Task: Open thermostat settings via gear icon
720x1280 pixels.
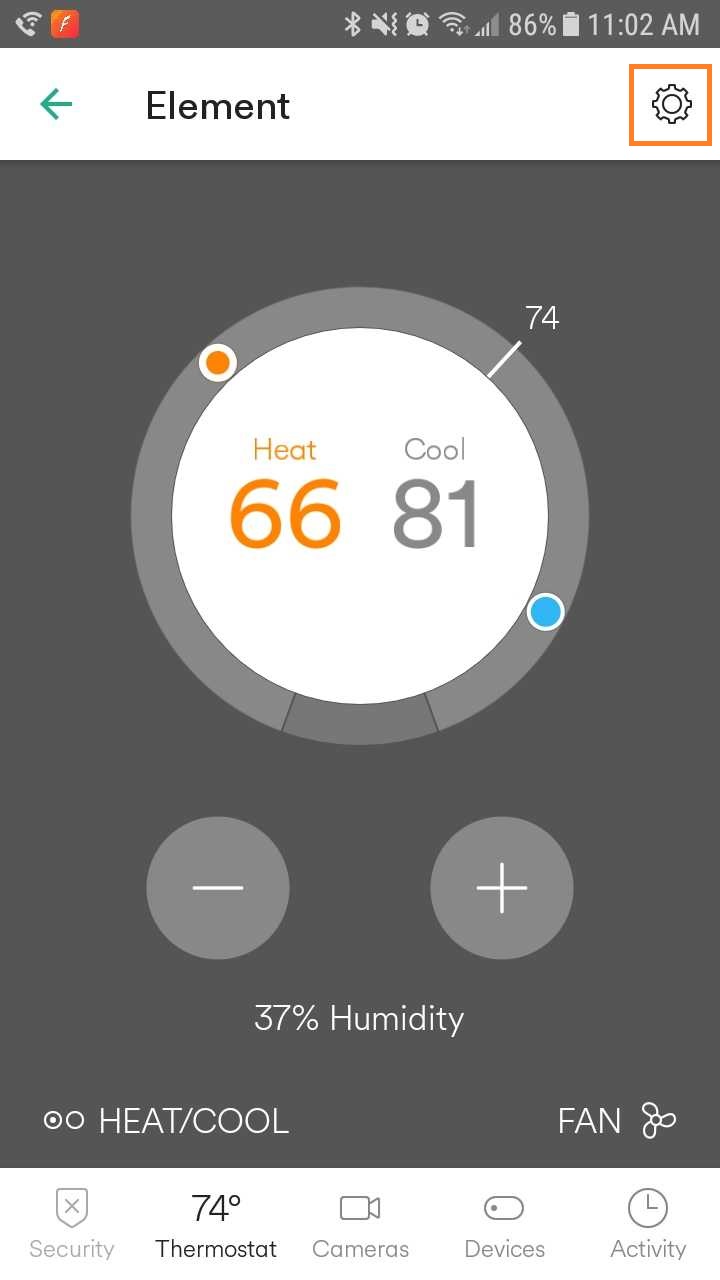Action: [670, 103]
